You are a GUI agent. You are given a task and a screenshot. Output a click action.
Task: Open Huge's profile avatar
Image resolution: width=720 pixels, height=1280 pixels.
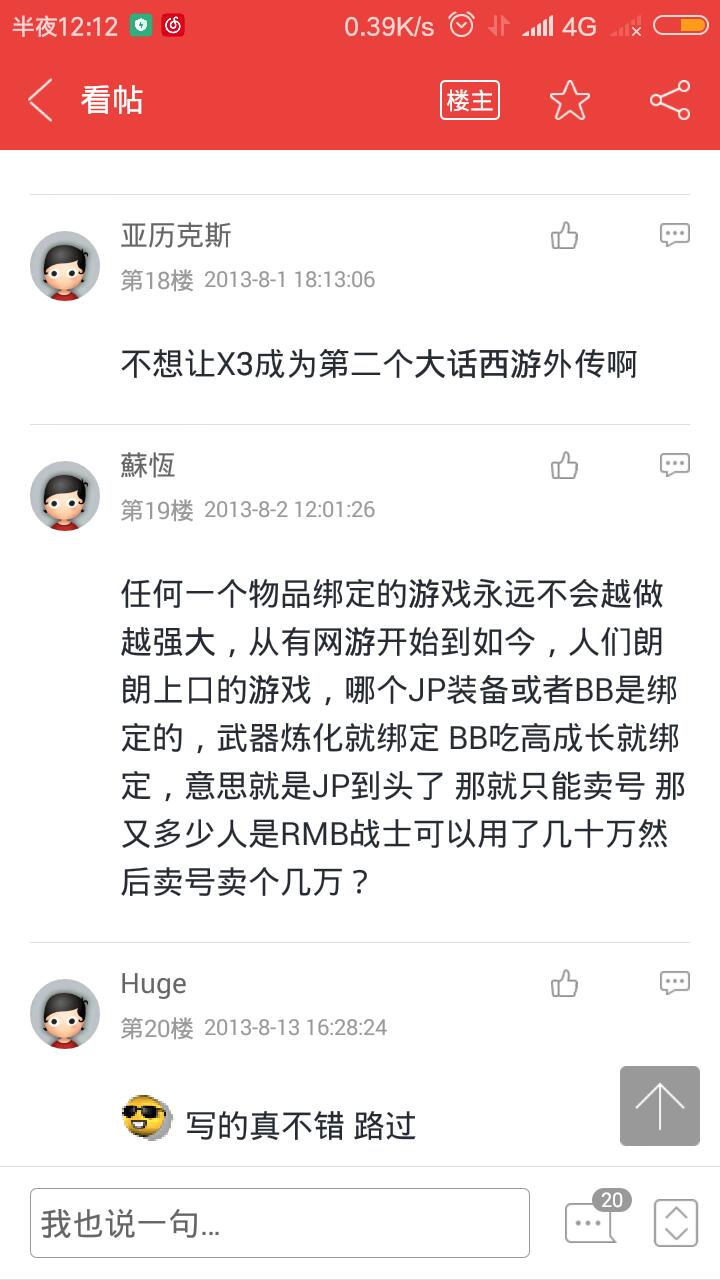(x=65, y=1013)
